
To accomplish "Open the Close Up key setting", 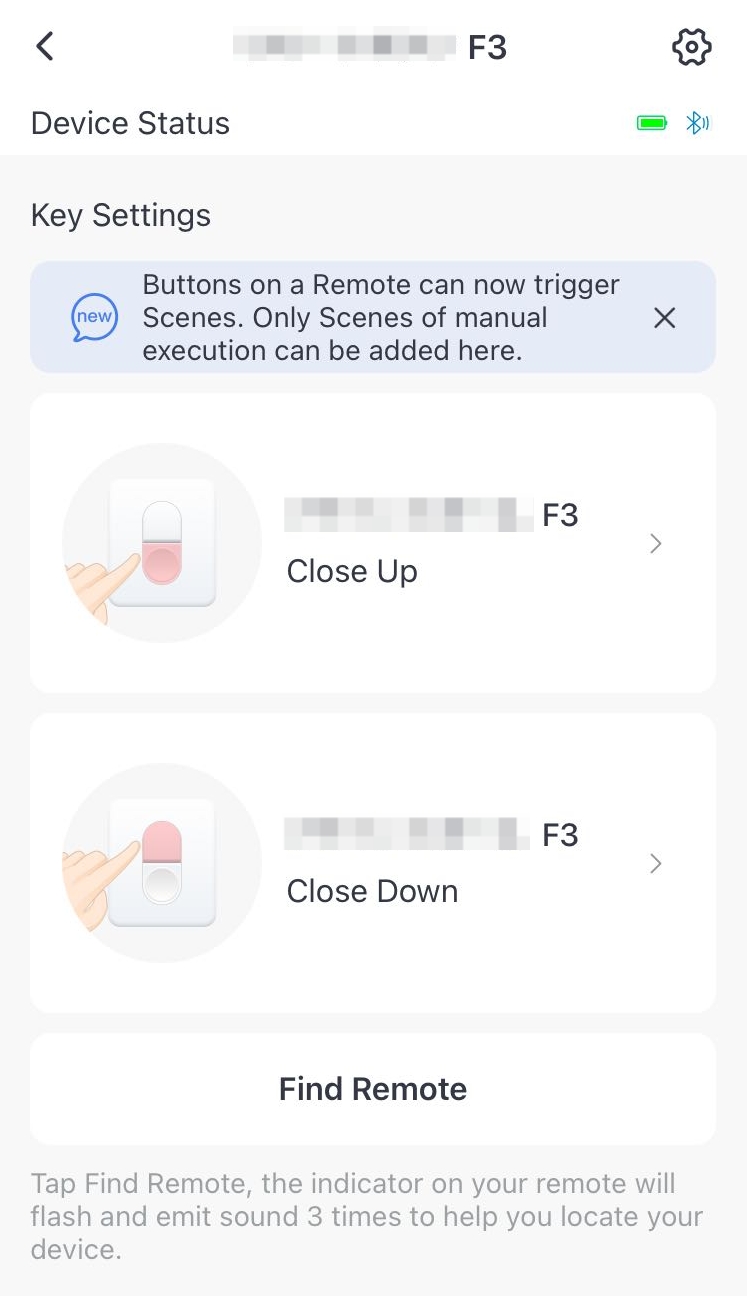I will 373,543.
